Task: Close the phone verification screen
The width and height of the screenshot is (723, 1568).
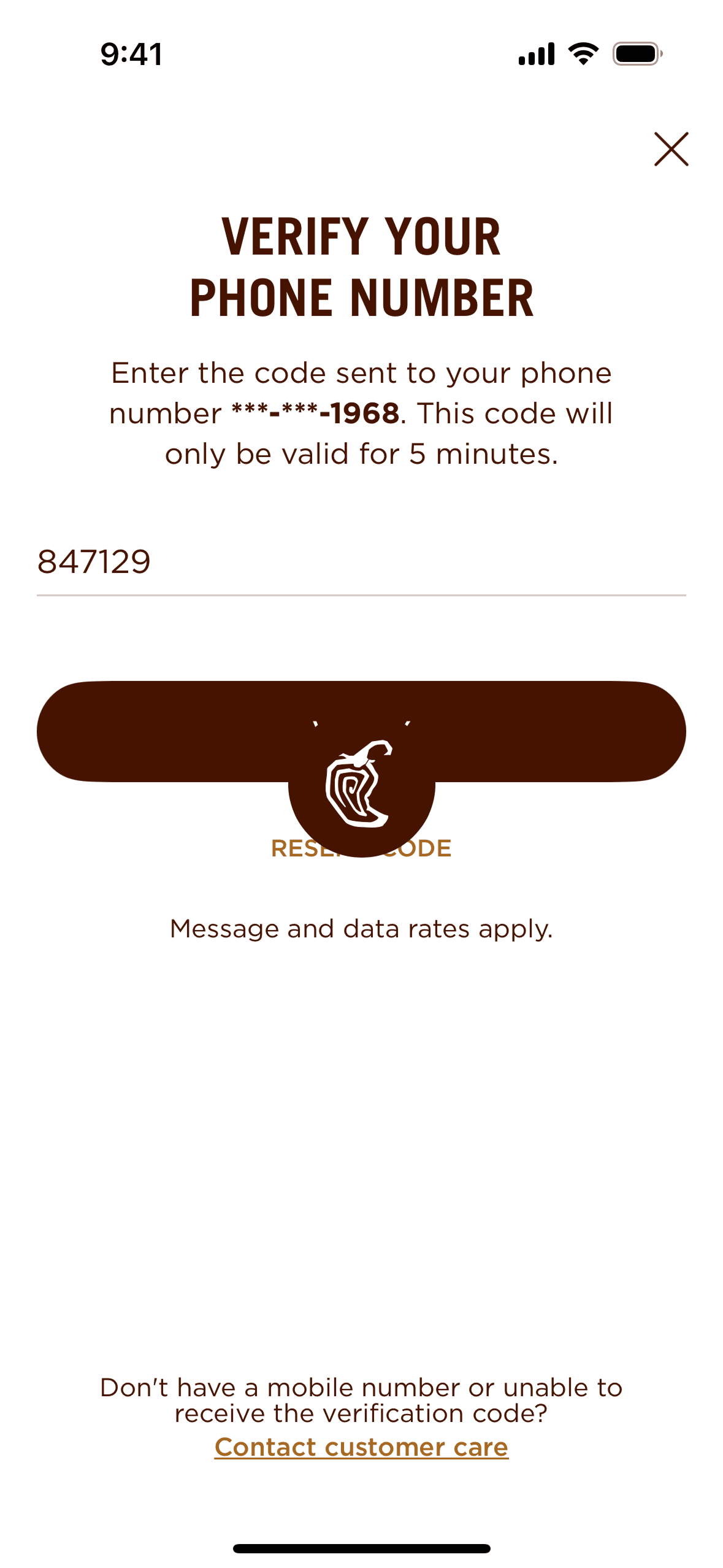Action: pyautogui.click(x=671, y=149)
